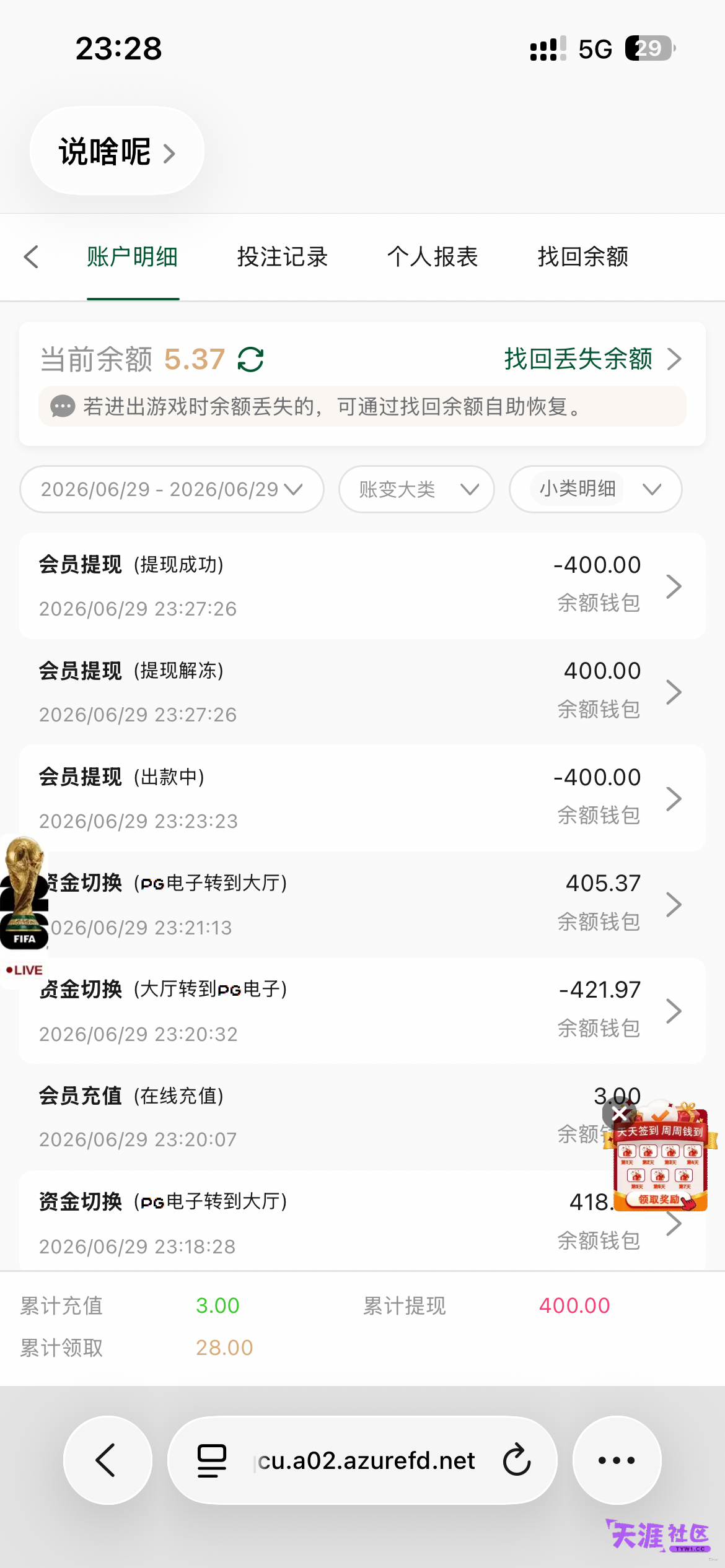Open the 提现解冻 record
Screen dimensions: 725x1568
362,692
